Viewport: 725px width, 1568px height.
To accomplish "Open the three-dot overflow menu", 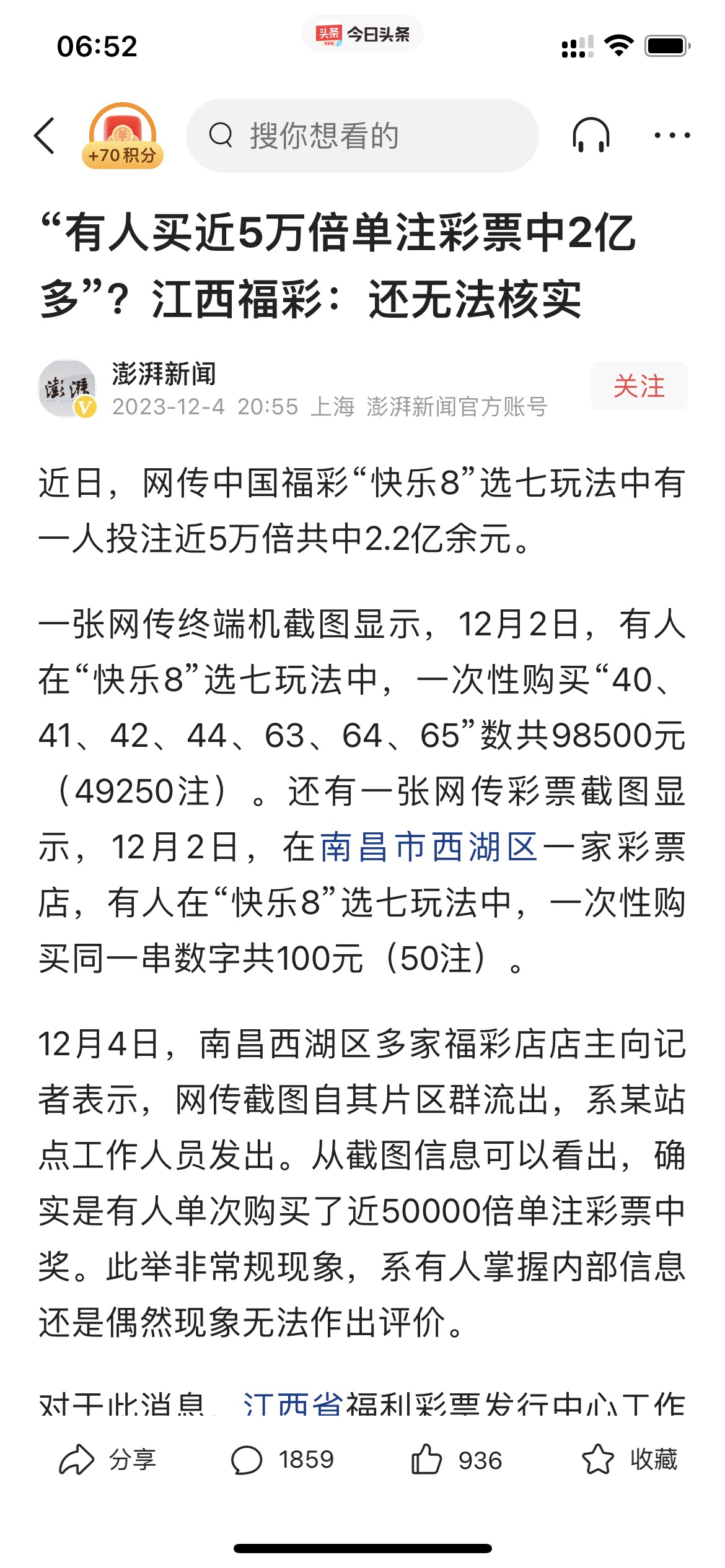I will click(672, 135).
